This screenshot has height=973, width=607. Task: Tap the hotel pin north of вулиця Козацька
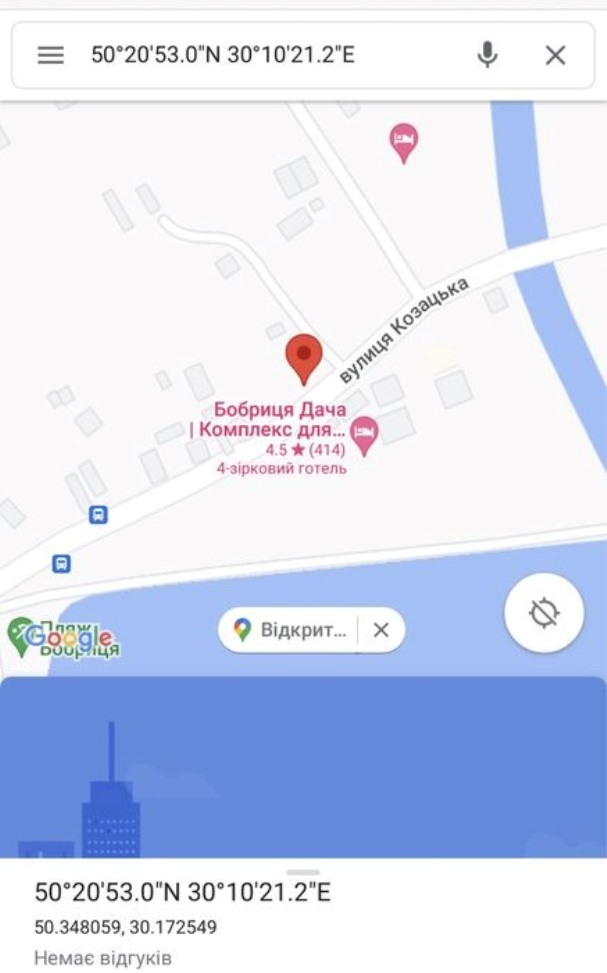pyautogui.click(x=403, y=142)
